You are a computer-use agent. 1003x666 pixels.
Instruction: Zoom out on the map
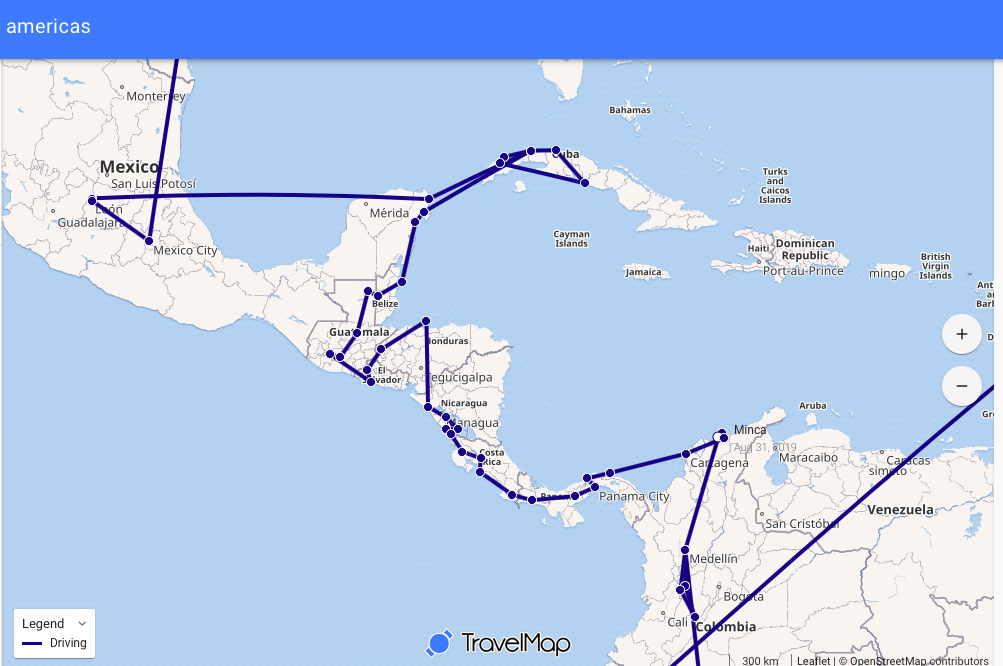[961, 385]
